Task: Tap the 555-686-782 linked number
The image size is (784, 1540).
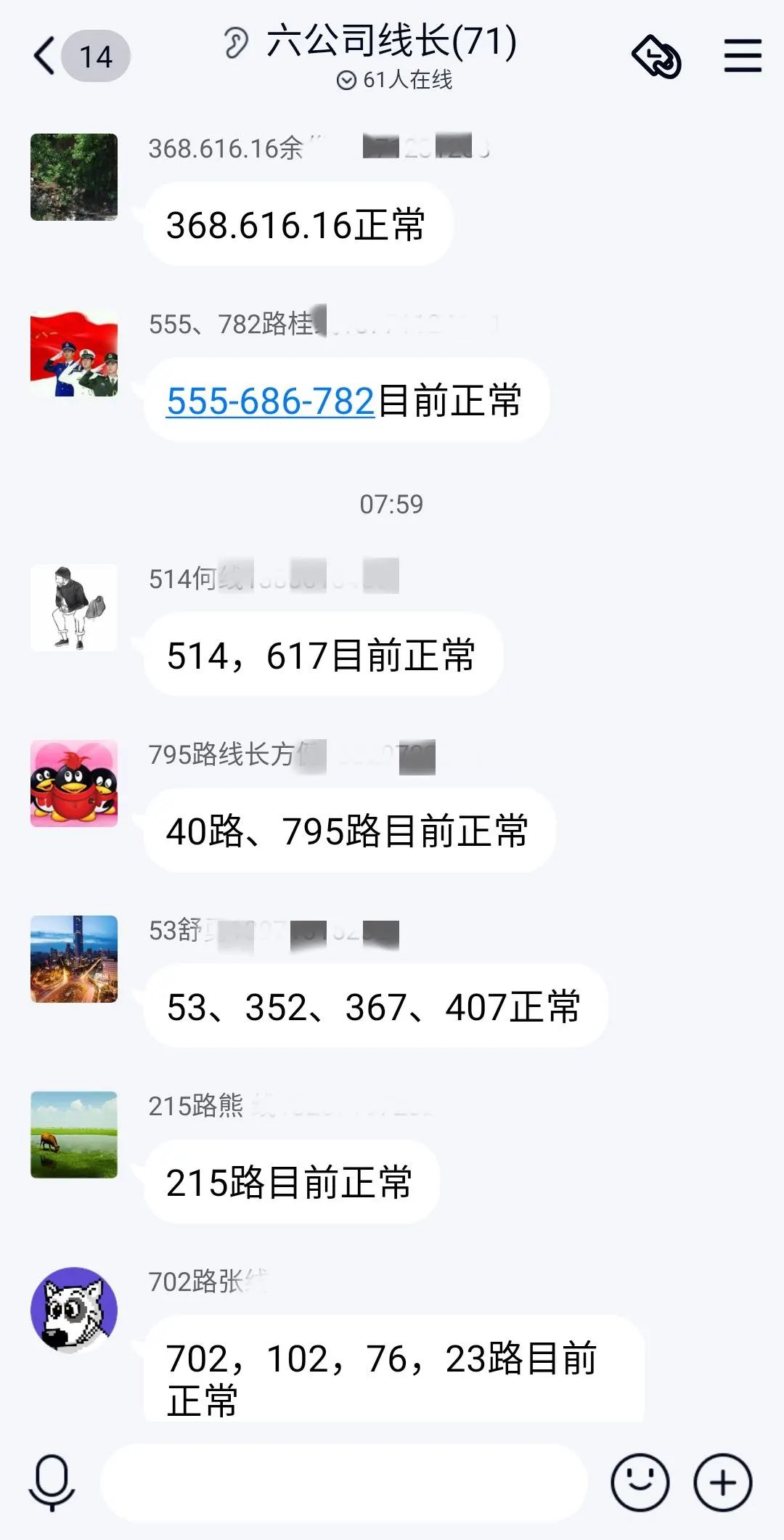Action: 270,401
